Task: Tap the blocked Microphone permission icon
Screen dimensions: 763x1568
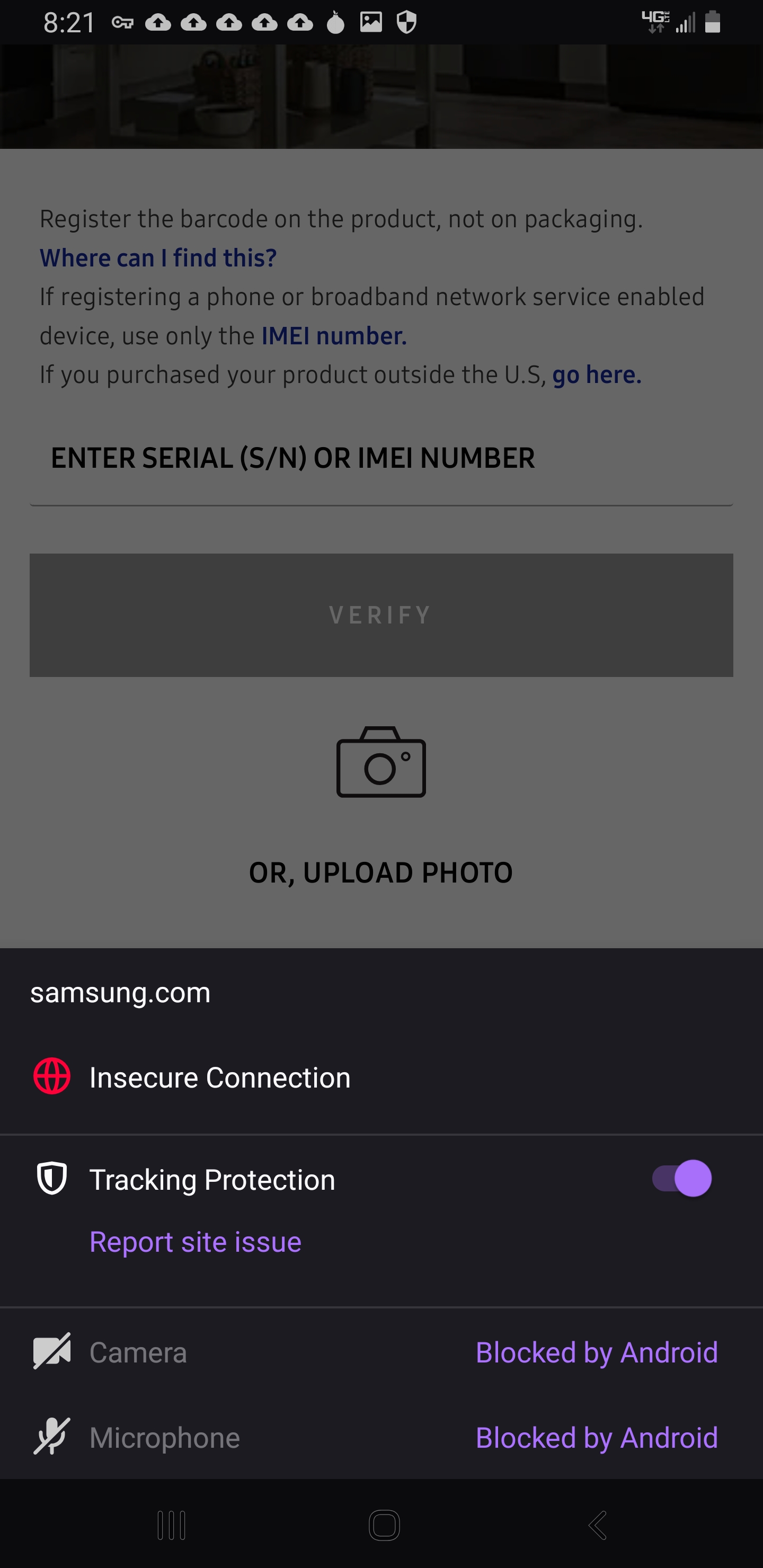Action: click(x=52, y=1438)
